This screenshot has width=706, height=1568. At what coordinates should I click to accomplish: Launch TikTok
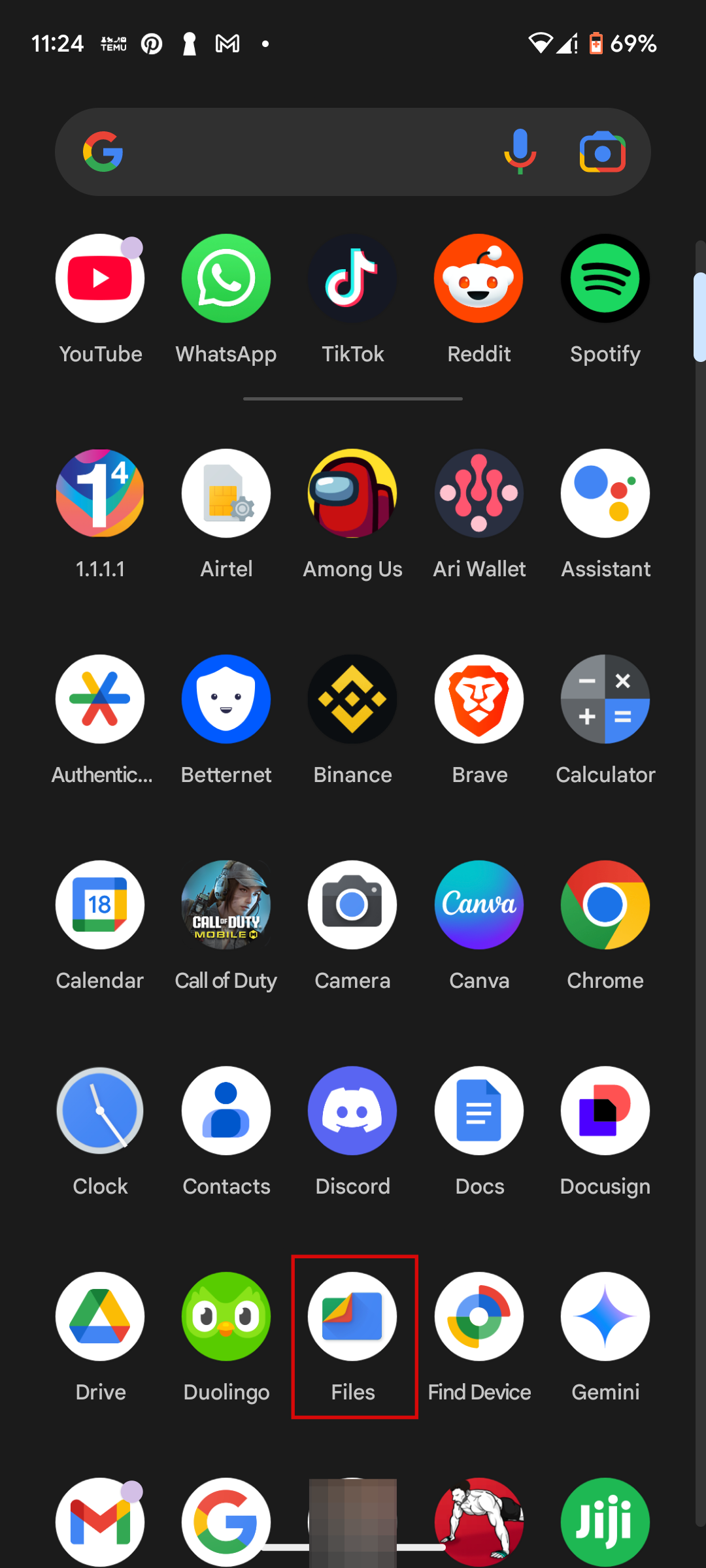352,279
